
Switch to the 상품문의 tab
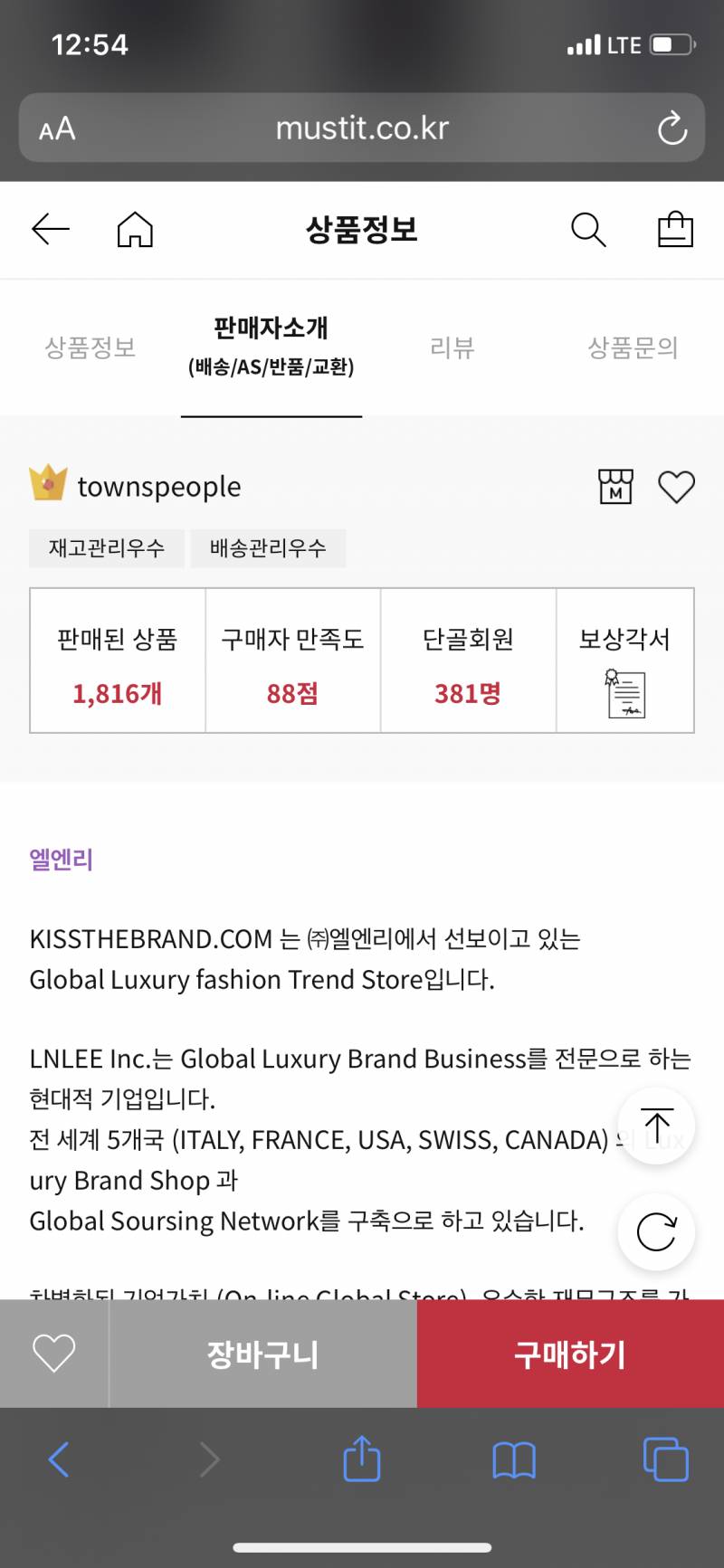633,347
